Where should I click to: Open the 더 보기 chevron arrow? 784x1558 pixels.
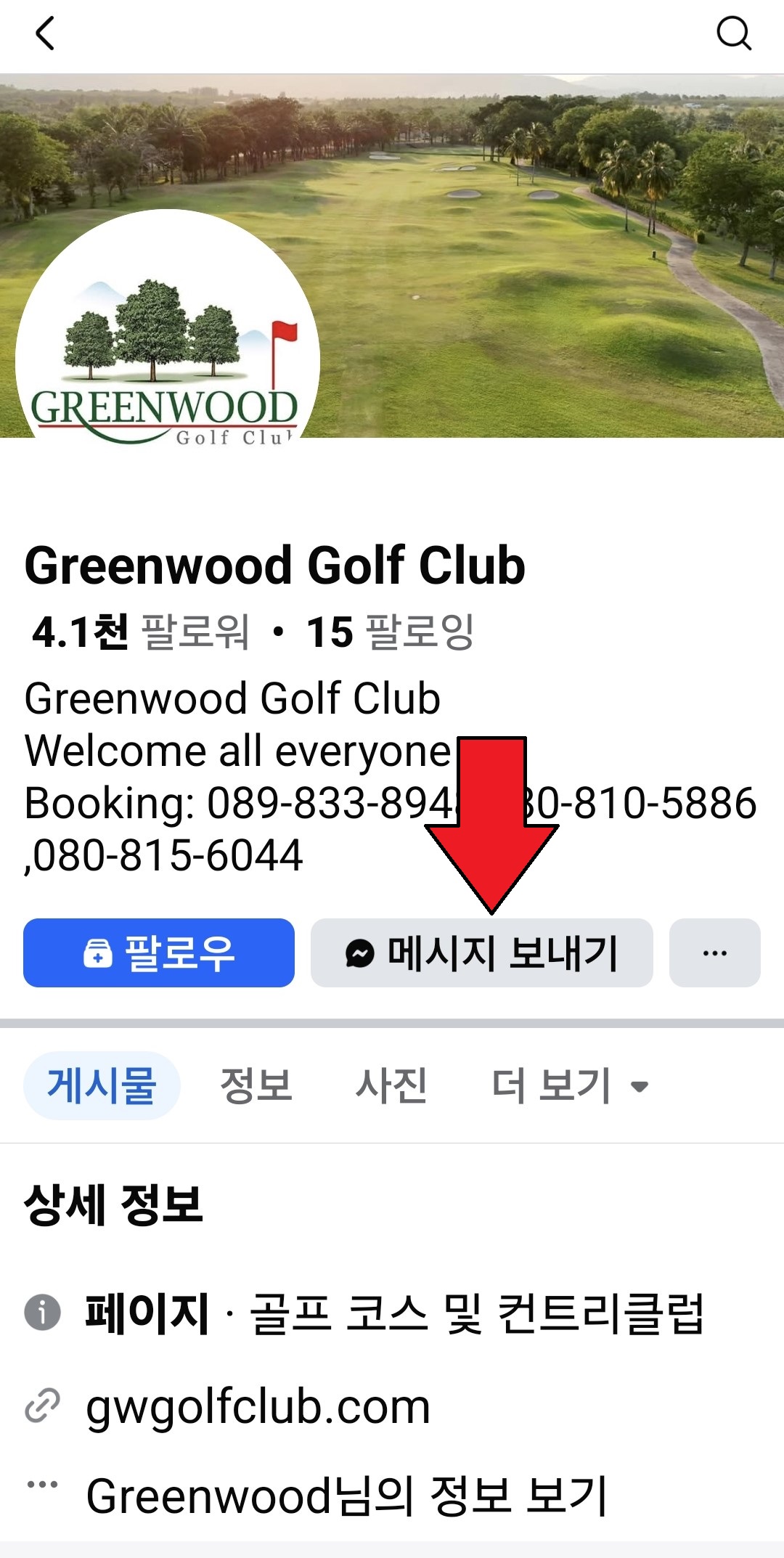(638, 1087)
